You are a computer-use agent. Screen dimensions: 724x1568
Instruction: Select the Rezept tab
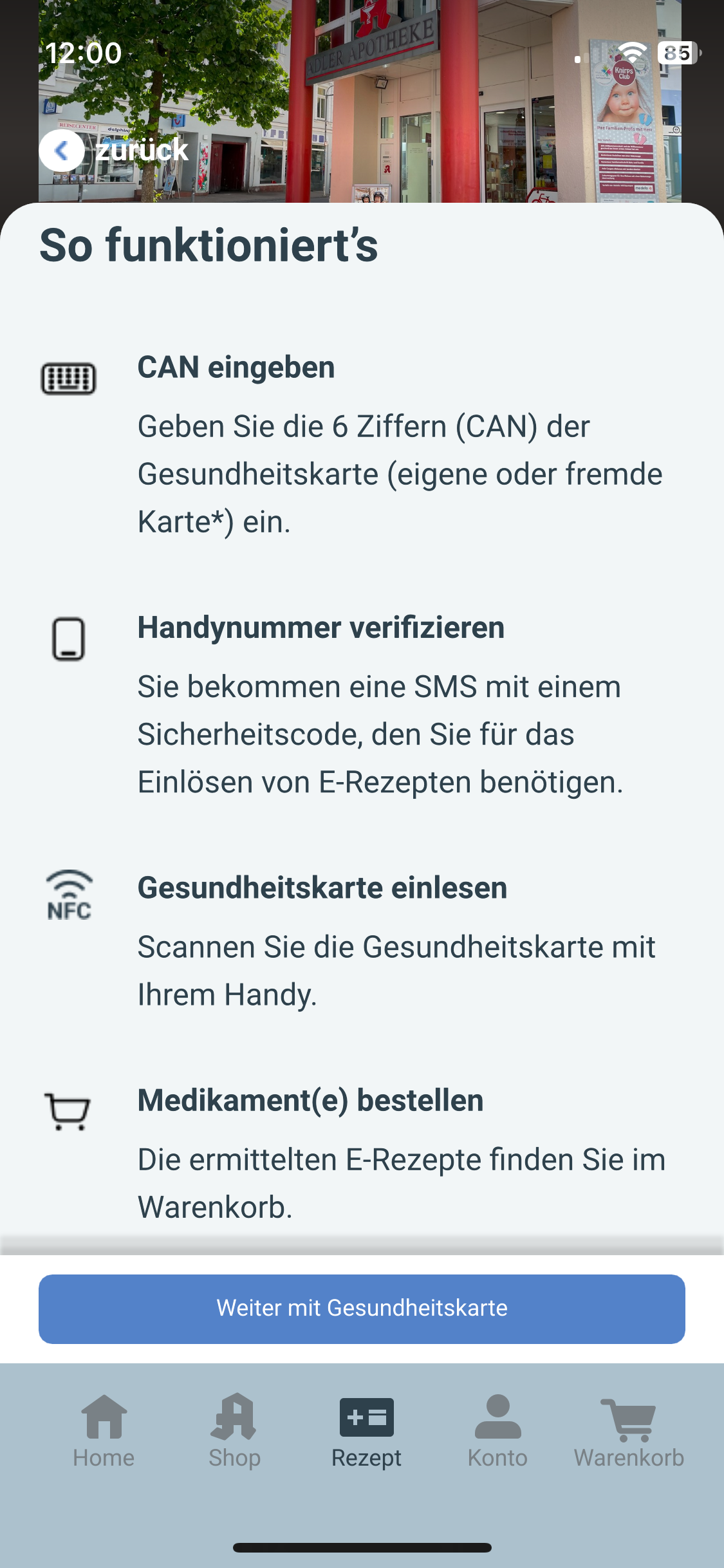366,1432
